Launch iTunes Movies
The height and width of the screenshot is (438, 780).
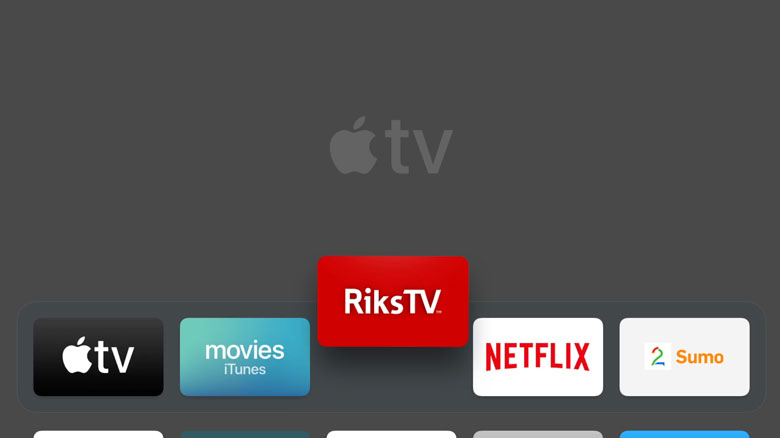click(245, 357)
